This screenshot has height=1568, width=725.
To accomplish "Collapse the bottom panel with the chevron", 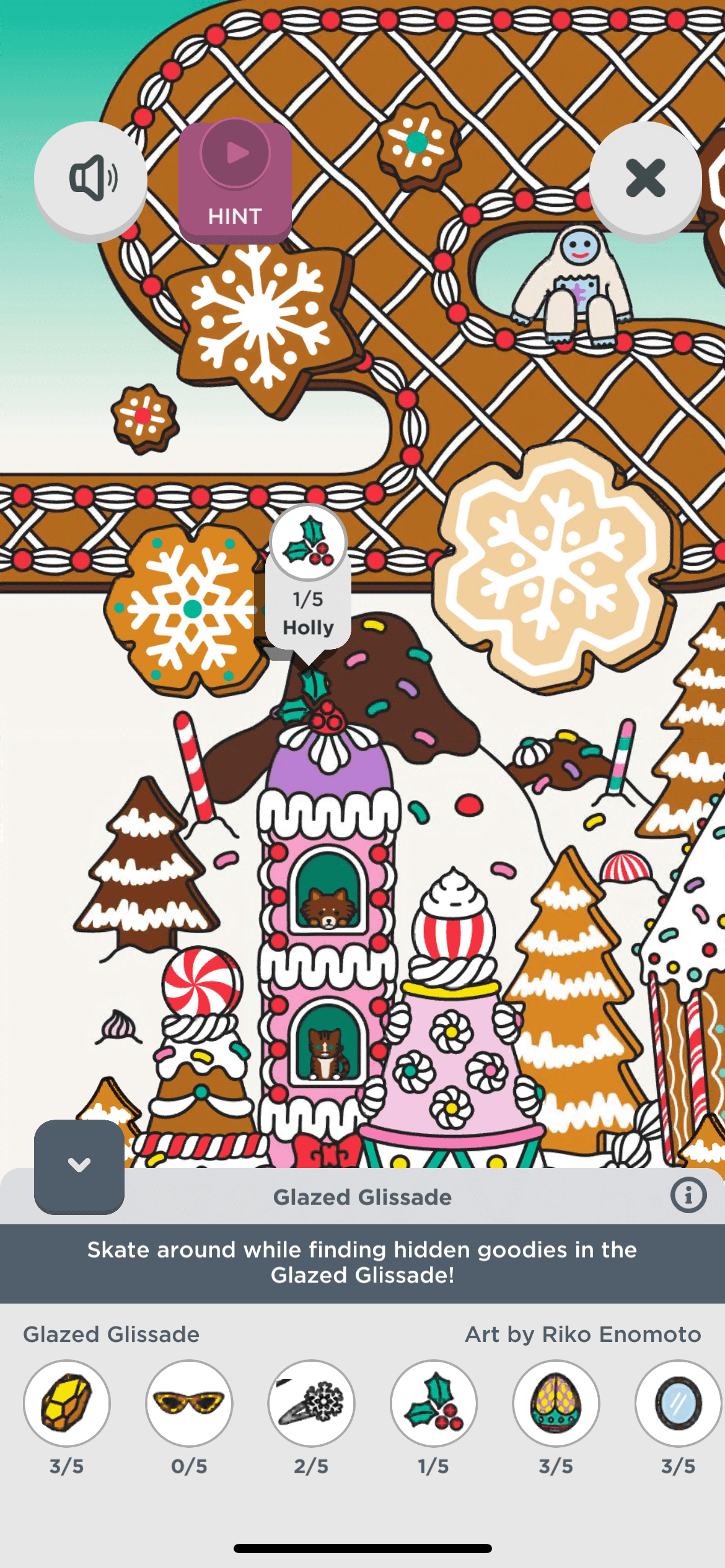I will 79,1165.
